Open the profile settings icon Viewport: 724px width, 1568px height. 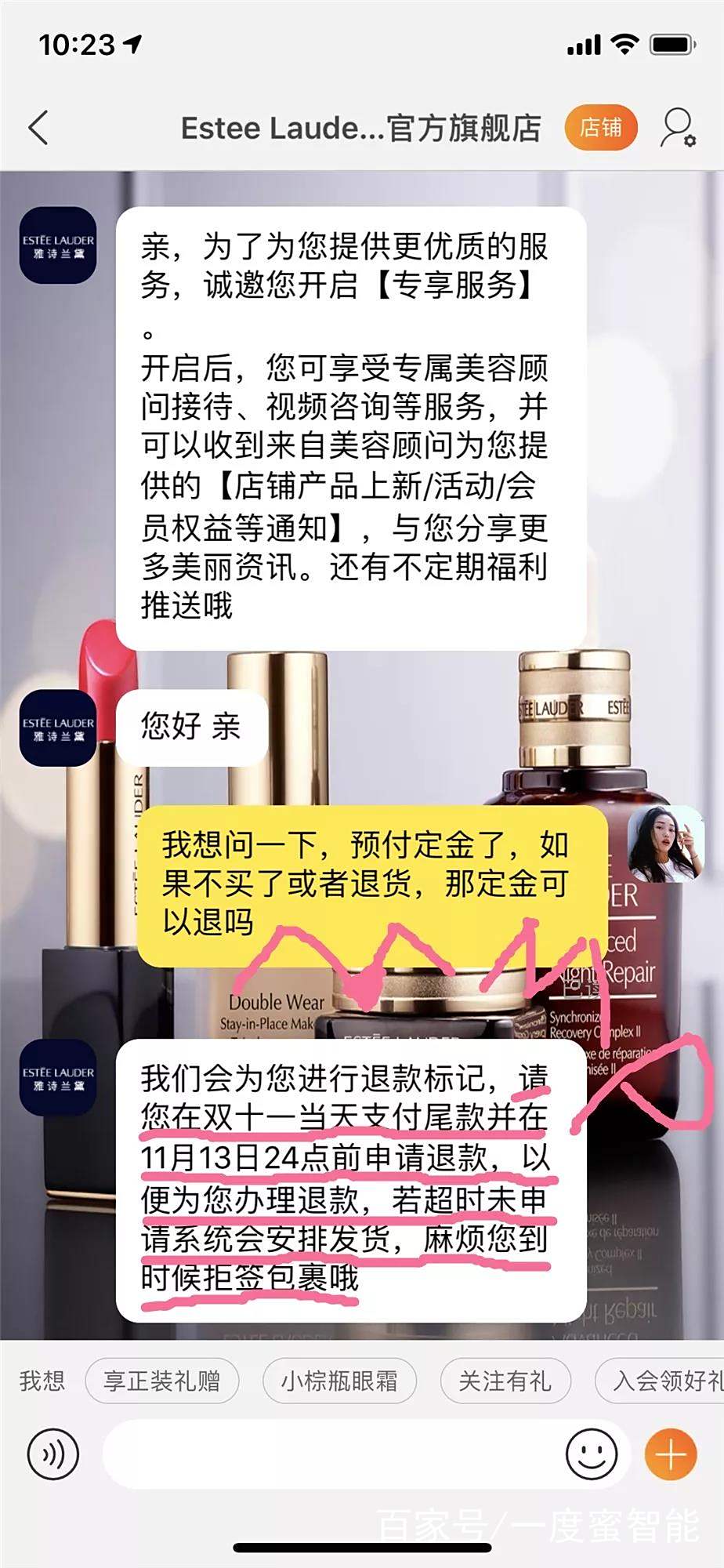(x=677, y=128)
